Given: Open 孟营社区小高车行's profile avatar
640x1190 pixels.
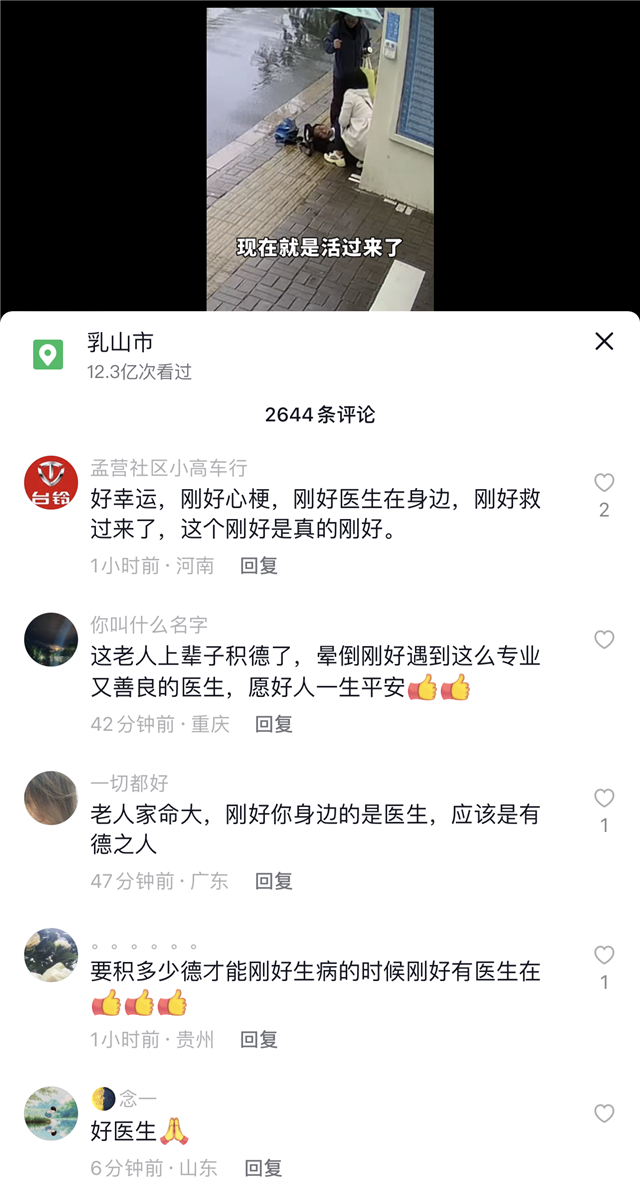Looking at the screenshot, I should pos(51,482).
